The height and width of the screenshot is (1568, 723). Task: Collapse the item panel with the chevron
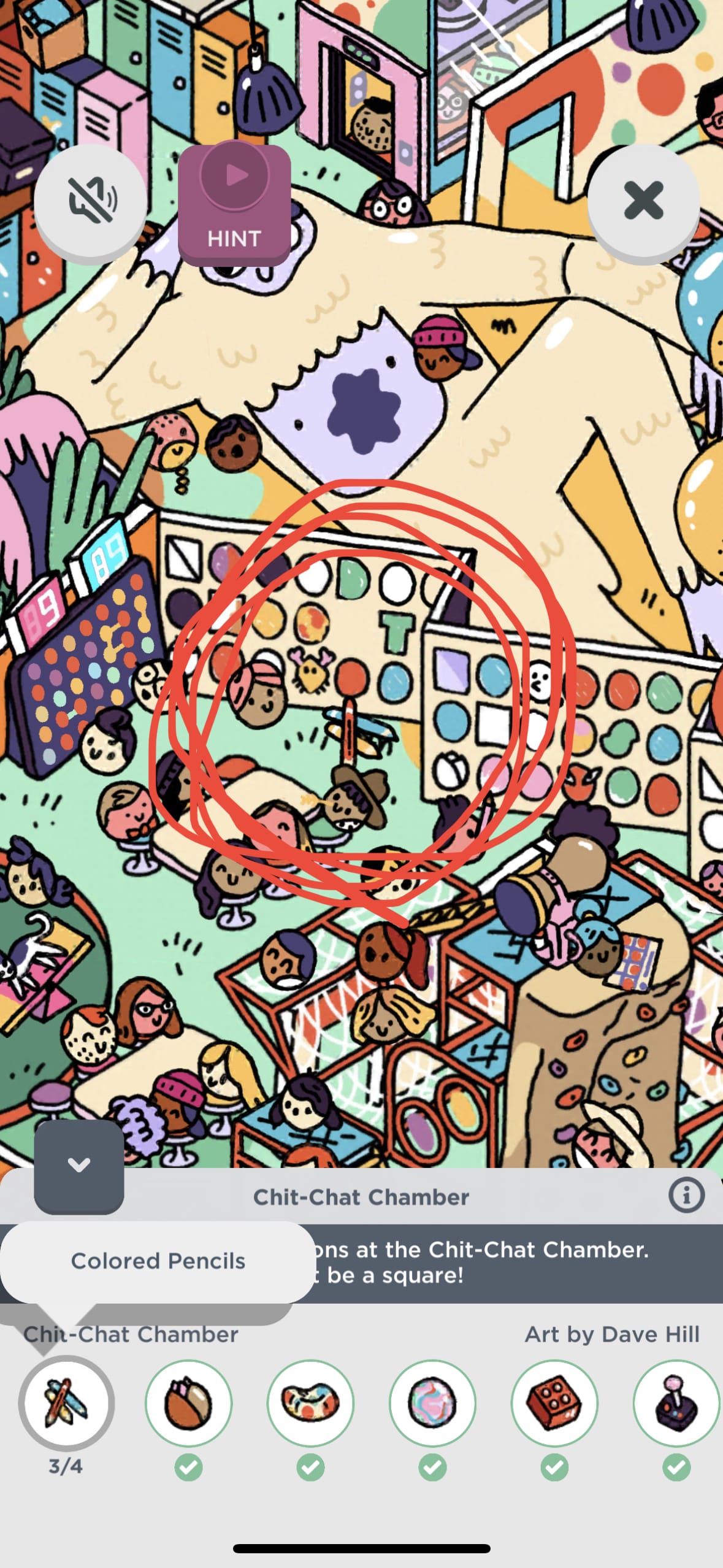[x=79, y=1165]
